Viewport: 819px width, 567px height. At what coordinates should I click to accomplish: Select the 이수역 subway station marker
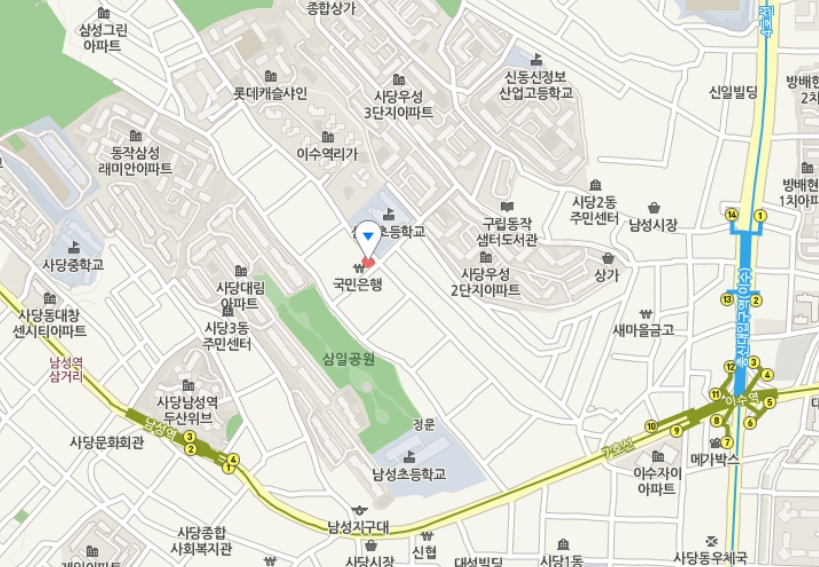point(741,397)
